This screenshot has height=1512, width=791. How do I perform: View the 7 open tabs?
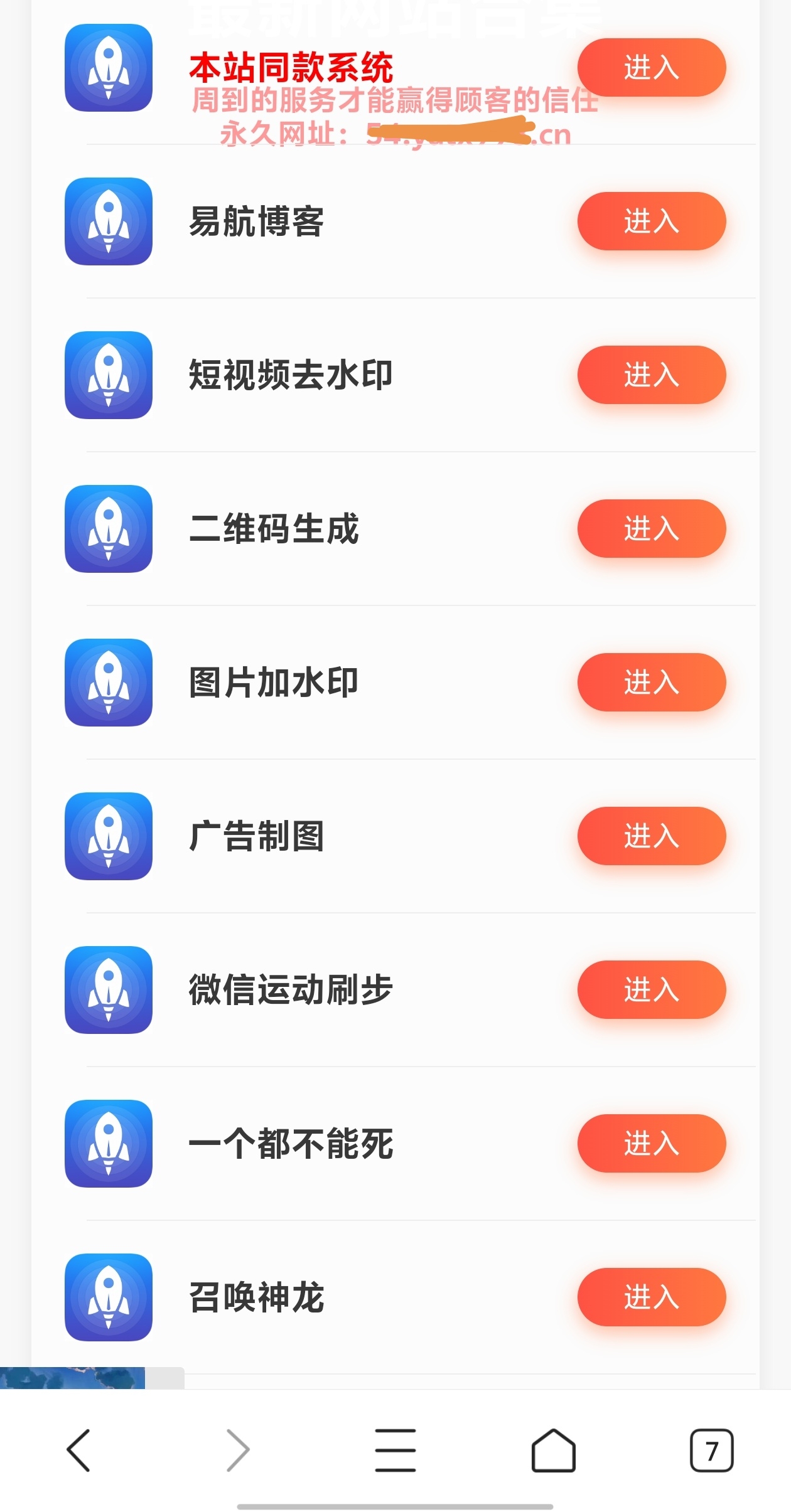711,1451
